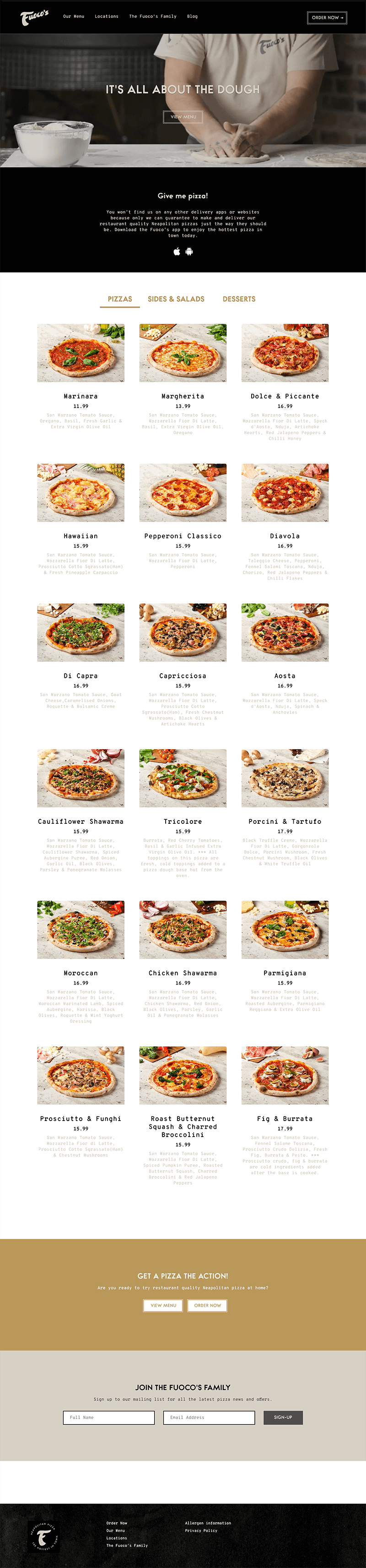Tap View Menu in gold banner

(x=163, y=1305)
